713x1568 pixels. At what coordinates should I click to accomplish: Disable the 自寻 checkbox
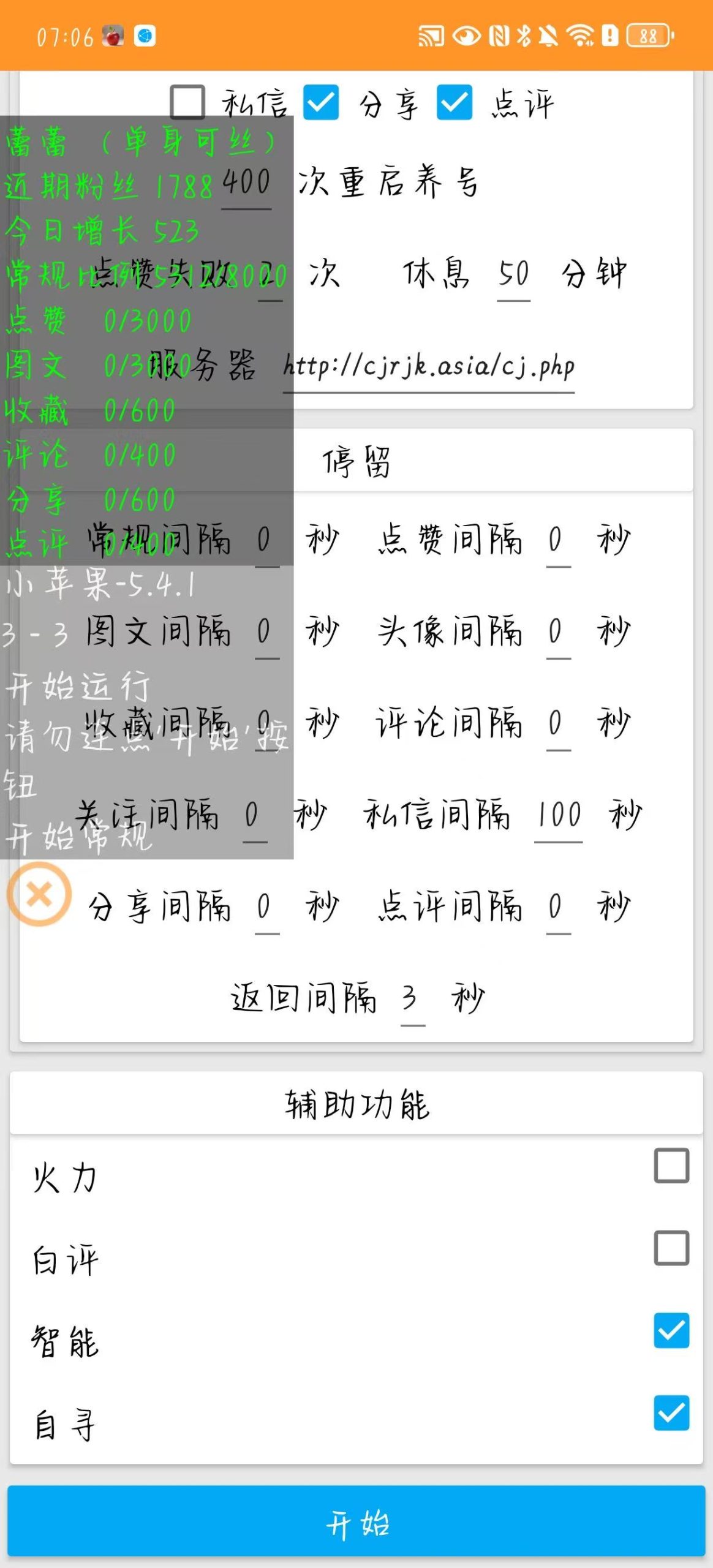point(671,1413)
